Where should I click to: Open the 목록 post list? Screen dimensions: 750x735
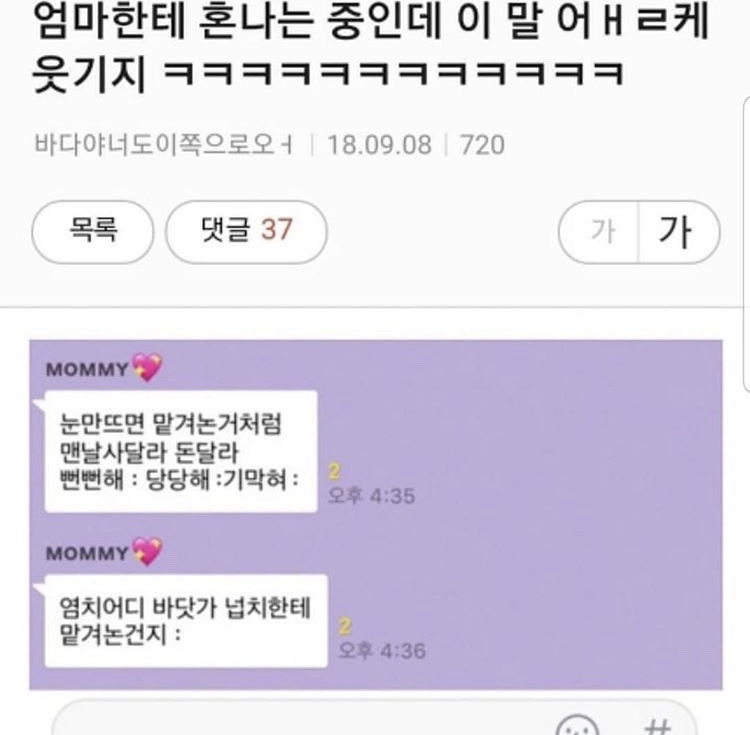pos(93,232)
